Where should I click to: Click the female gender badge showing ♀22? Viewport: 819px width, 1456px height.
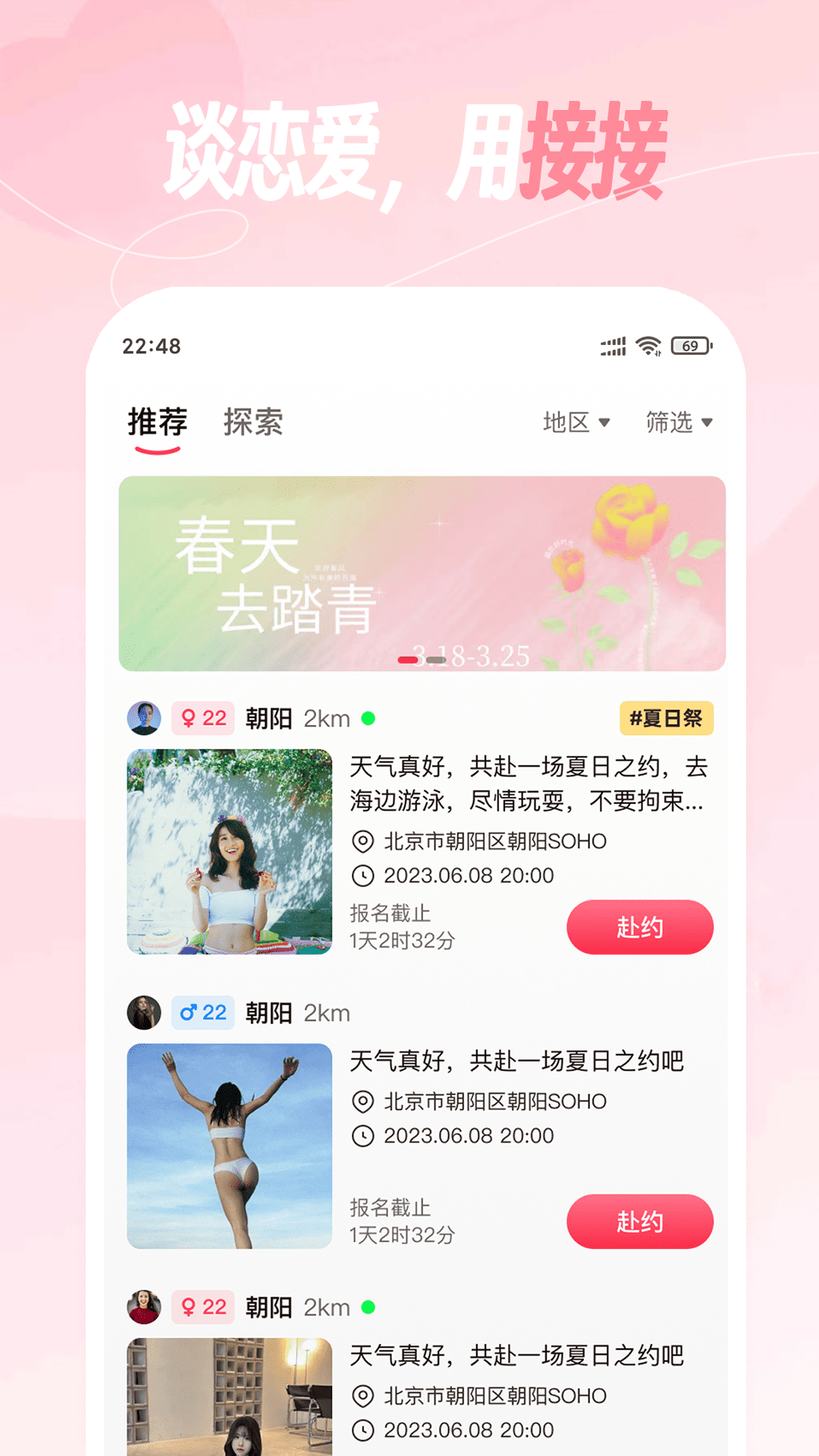[202, 718]
